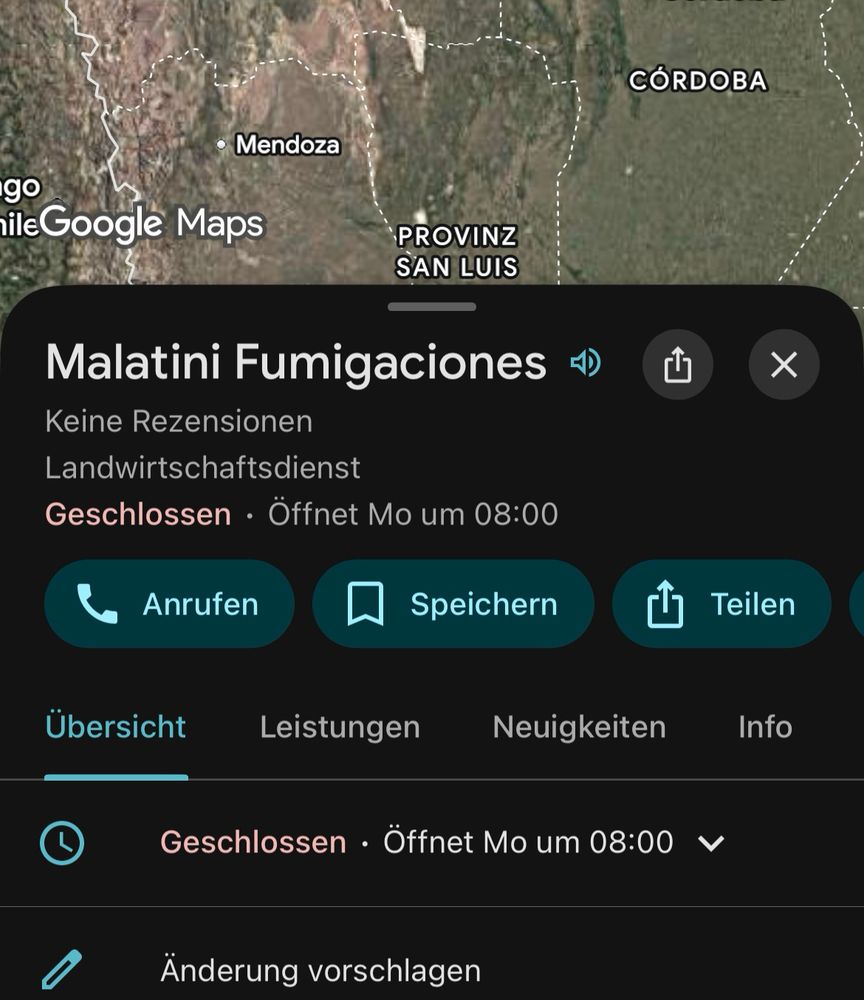Switch to the Neuigkeiten tab

tap(579, 727)
